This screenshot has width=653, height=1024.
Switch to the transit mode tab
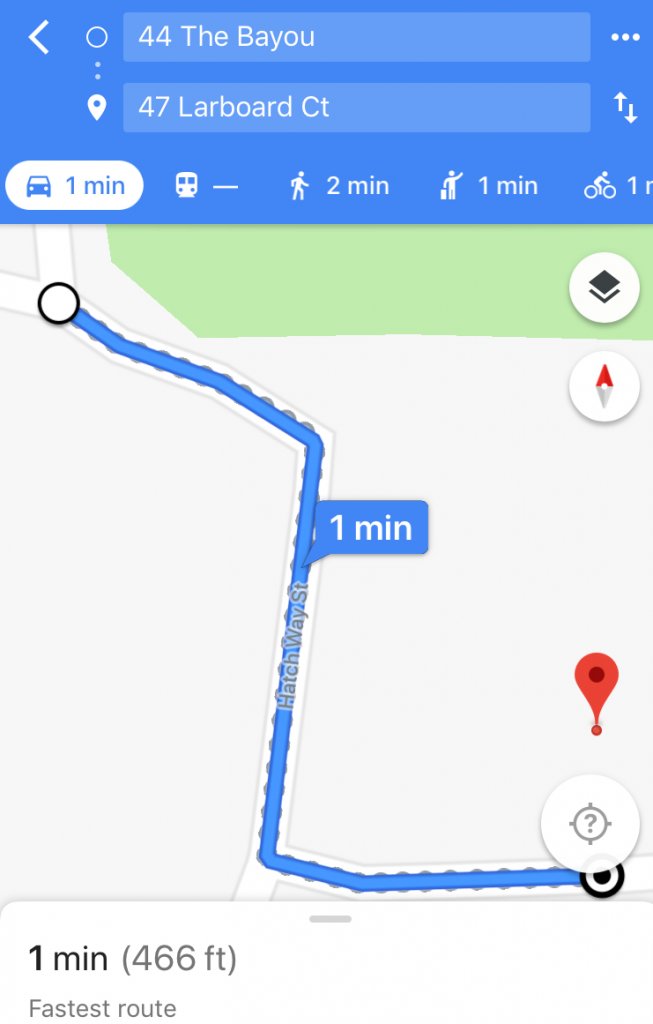[206, 186]
